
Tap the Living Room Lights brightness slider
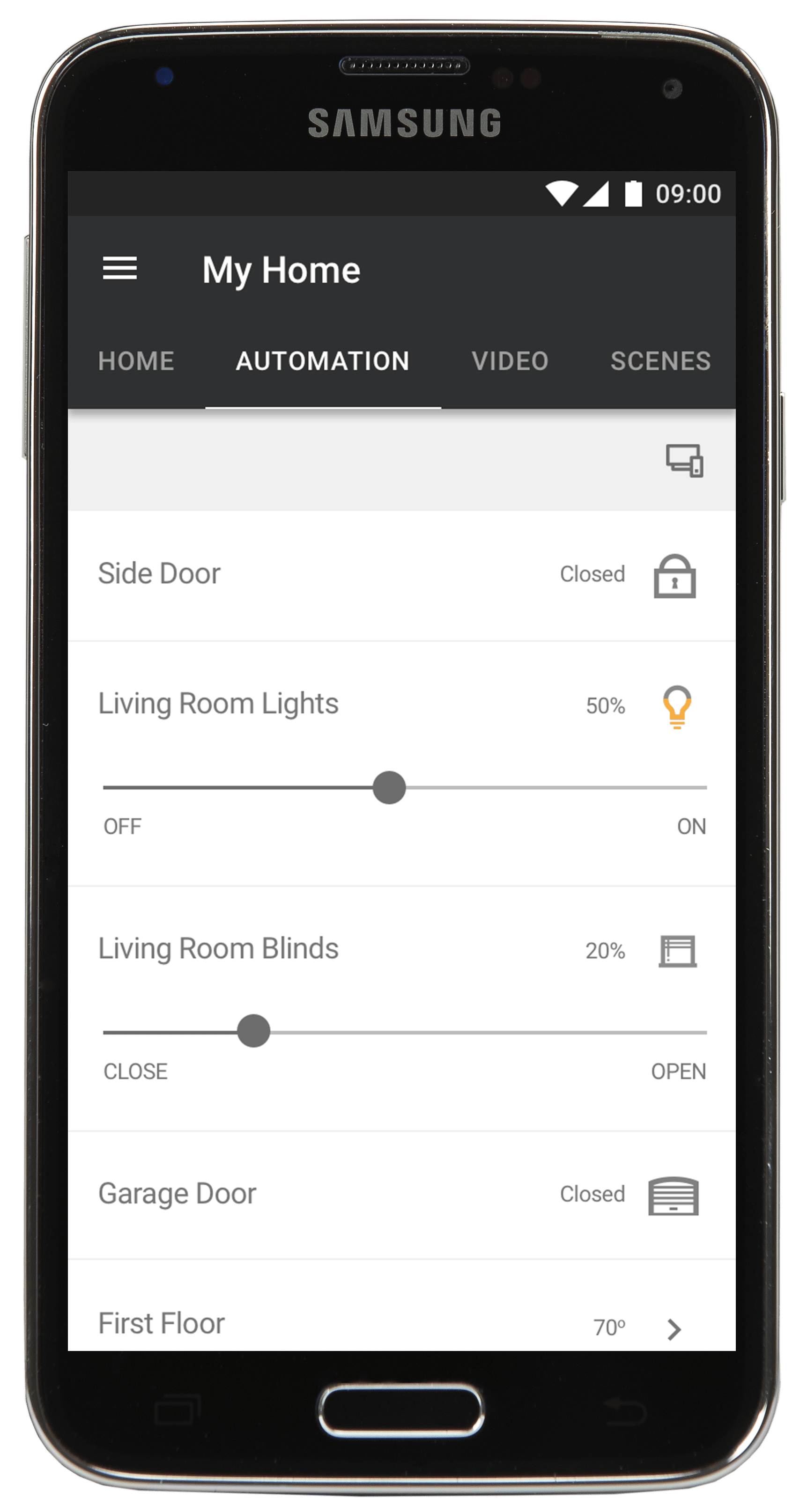tap(405, 788)
